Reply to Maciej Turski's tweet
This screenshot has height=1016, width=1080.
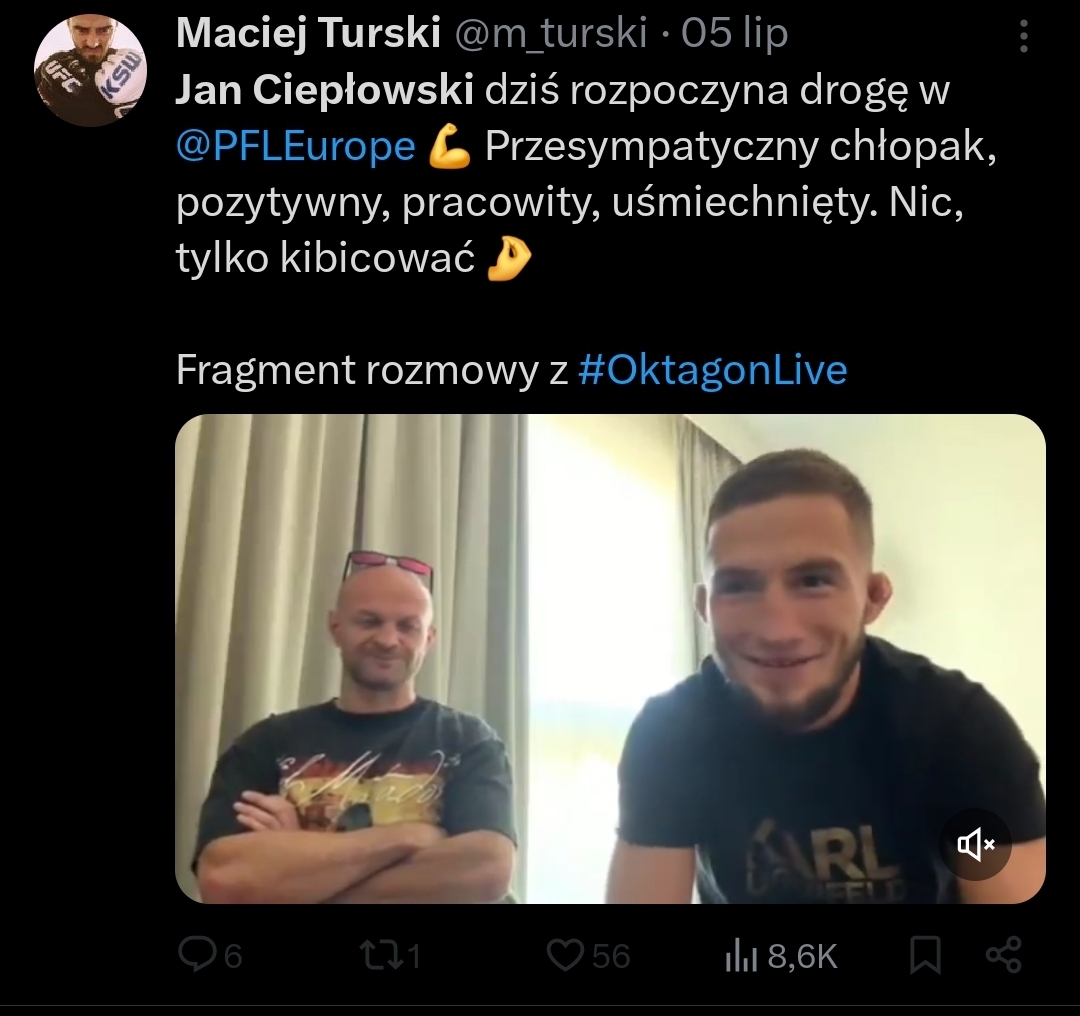[196, 956]
